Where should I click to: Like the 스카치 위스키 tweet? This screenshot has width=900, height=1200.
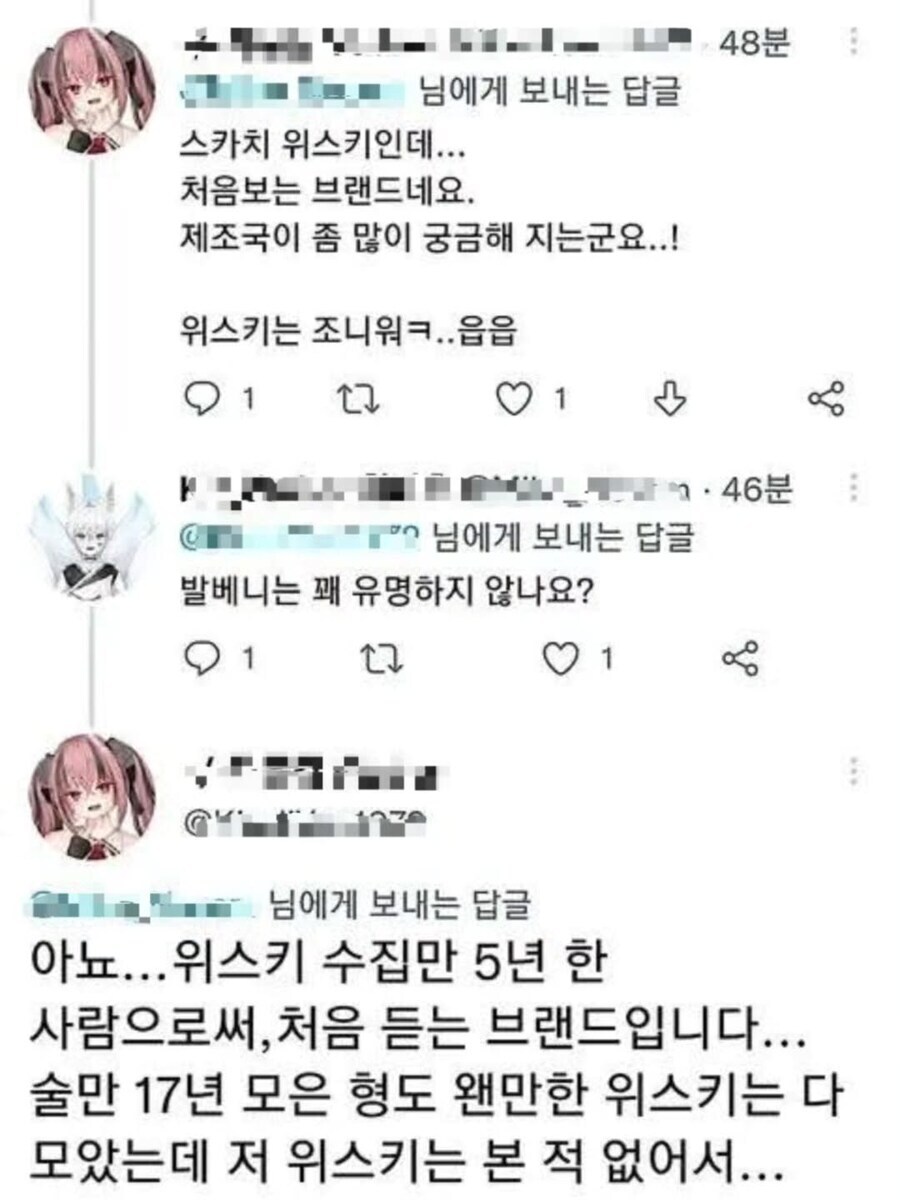coord(517,399)
